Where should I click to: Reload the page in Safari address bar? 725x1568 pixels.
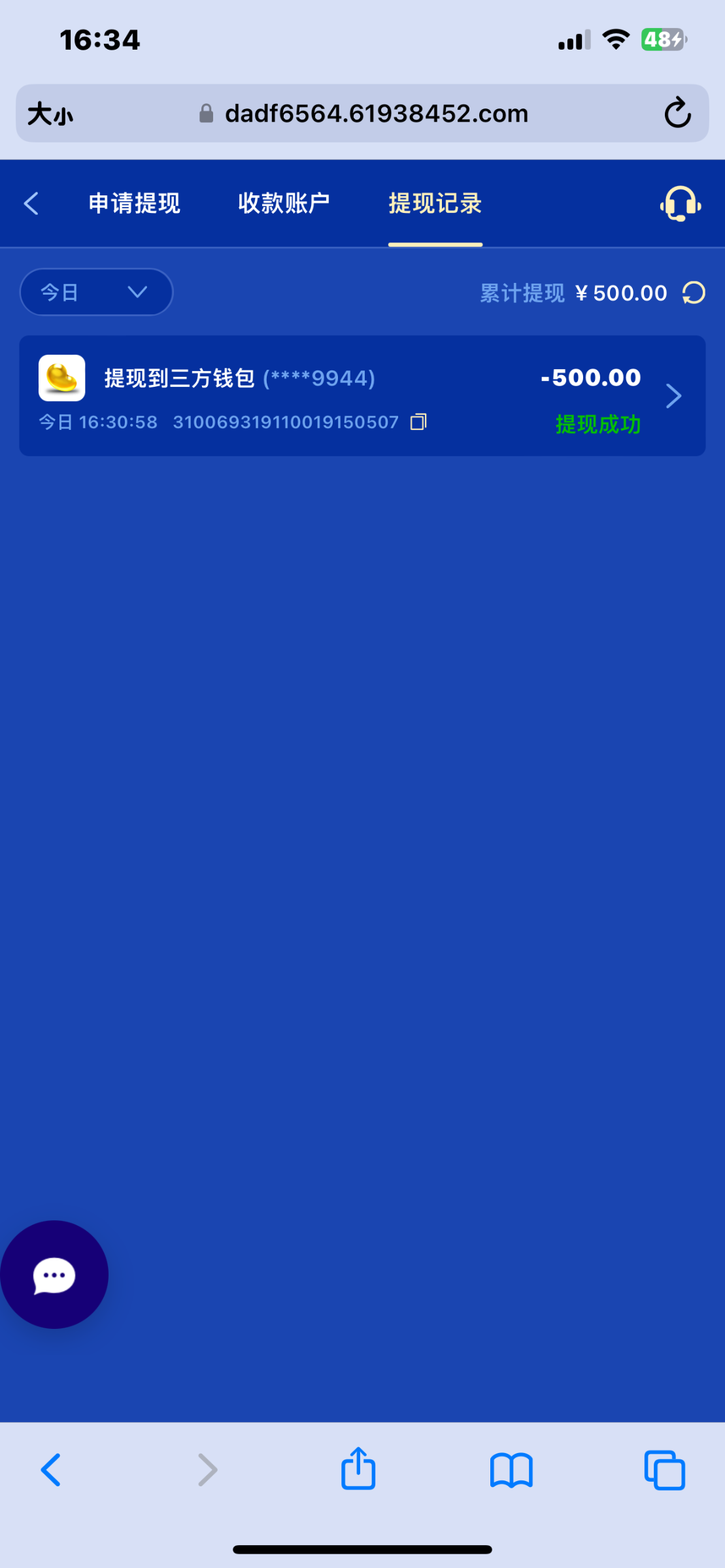[678, 113]
